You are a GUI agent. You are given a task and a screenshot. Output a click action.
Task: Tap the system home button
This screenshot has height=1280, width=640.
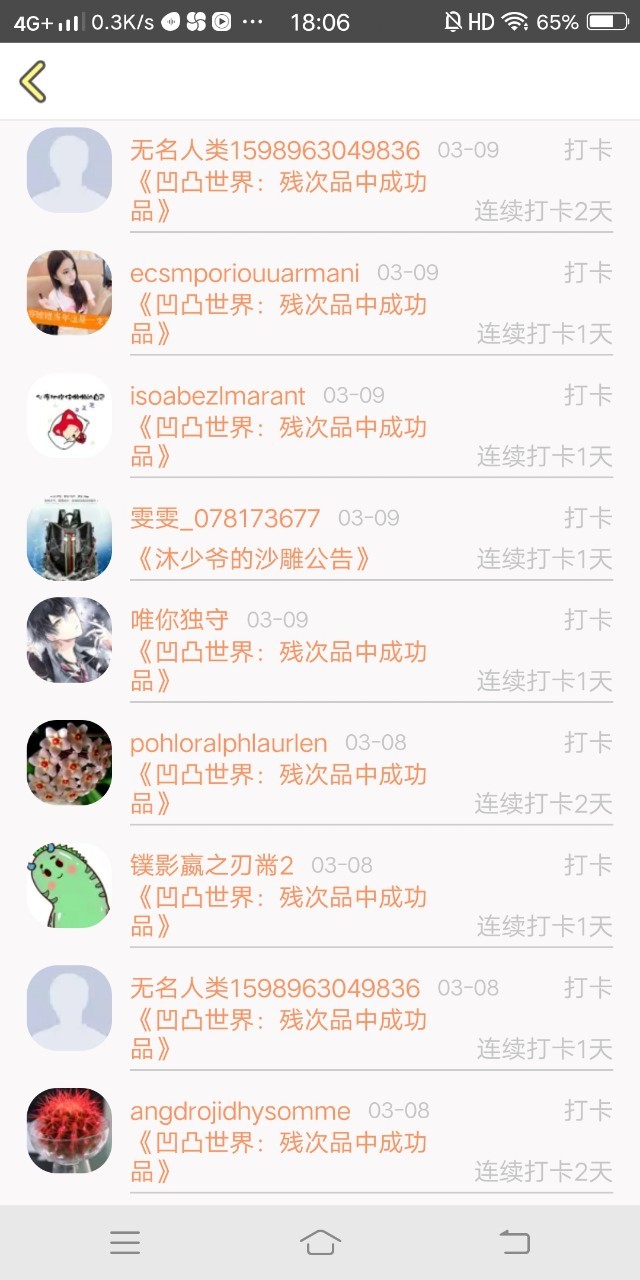tap(320, 1242)
